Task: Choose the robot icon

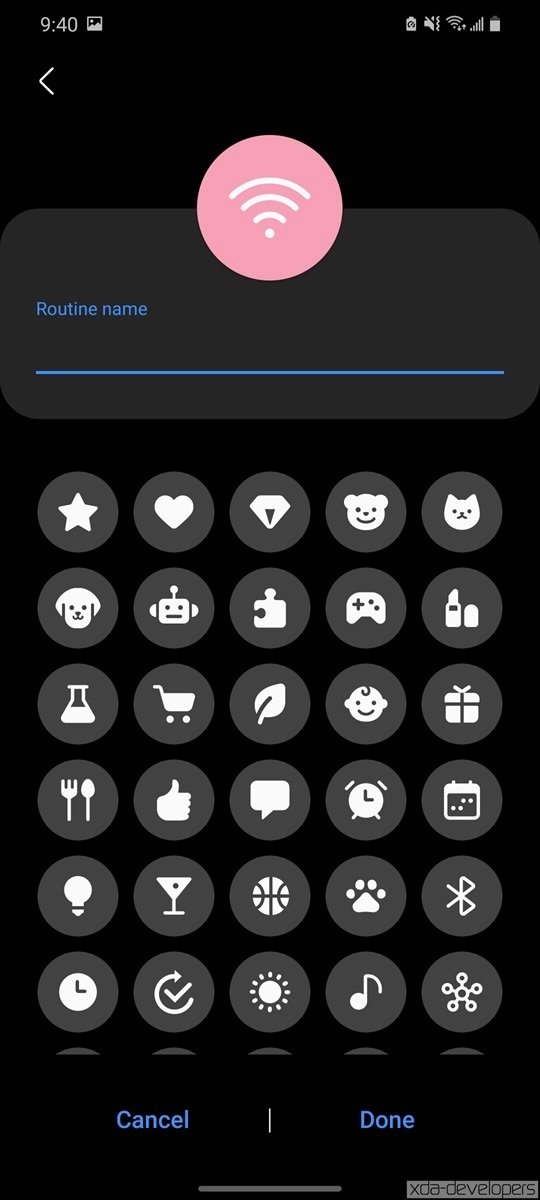Action: click(174, 608)
